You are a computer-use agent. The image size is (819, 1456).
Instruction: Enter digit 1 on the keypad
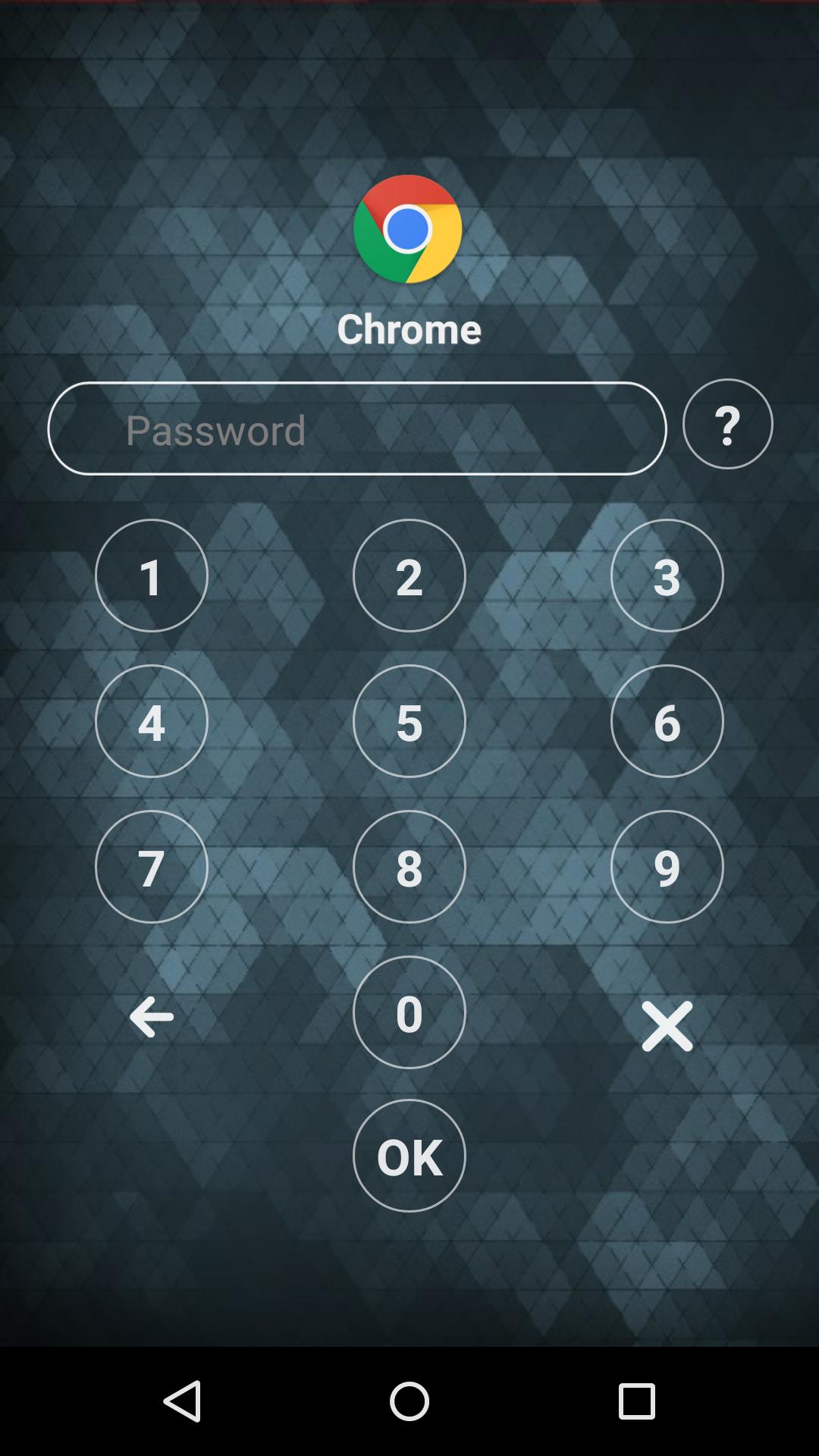[152, 576]
